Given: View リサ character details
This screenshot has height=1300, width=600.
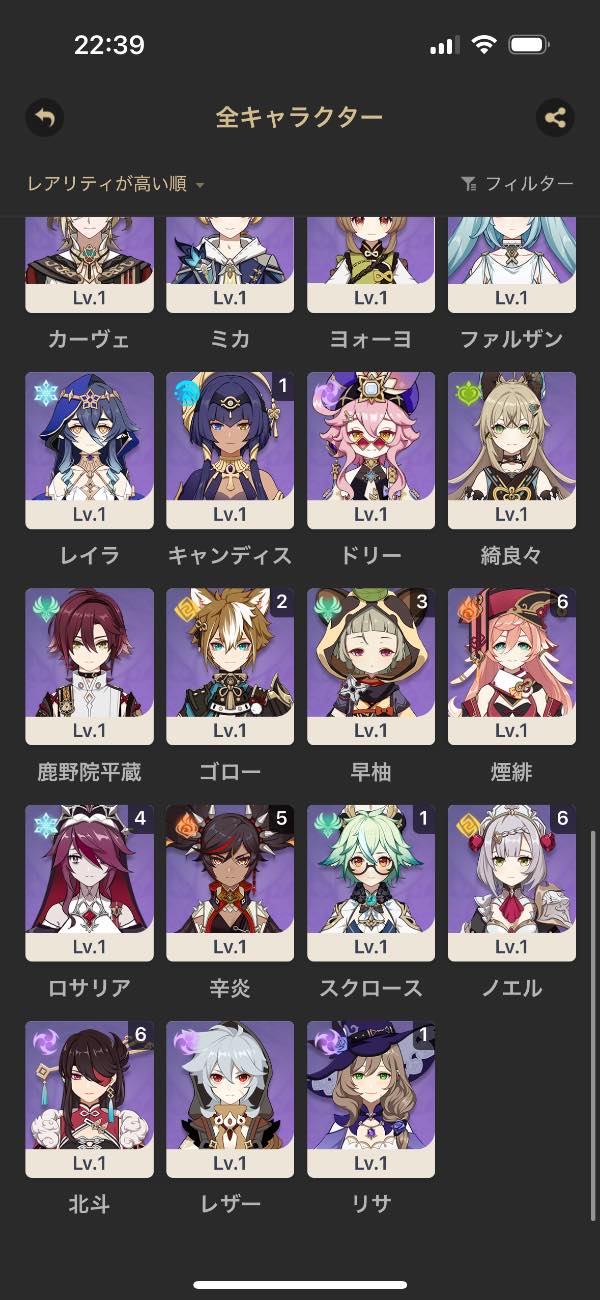Looking at the screenshot, I should pos(371,1098).
